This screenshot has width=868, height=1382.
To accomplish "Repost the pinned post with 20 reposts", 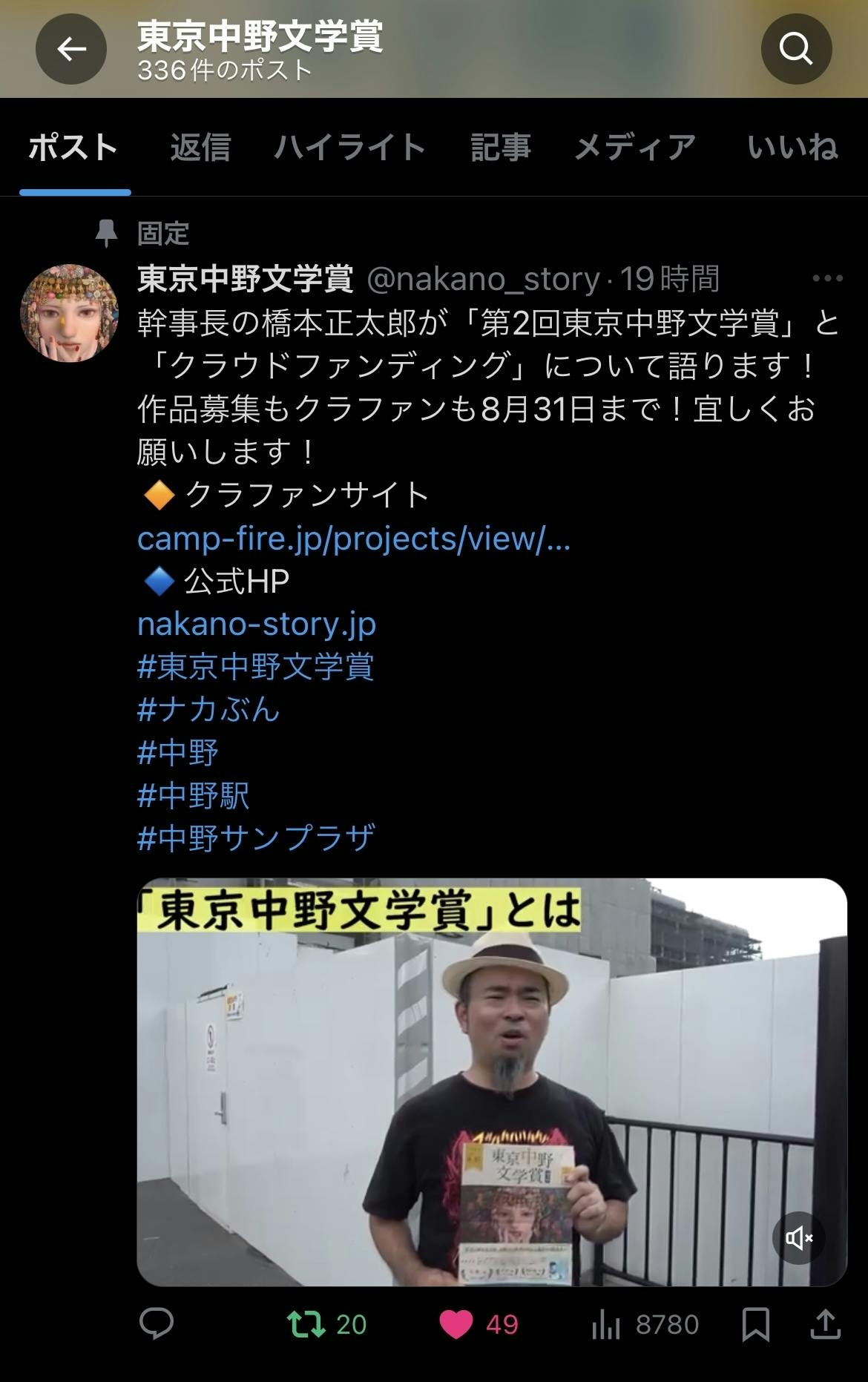I will 306,1324.
